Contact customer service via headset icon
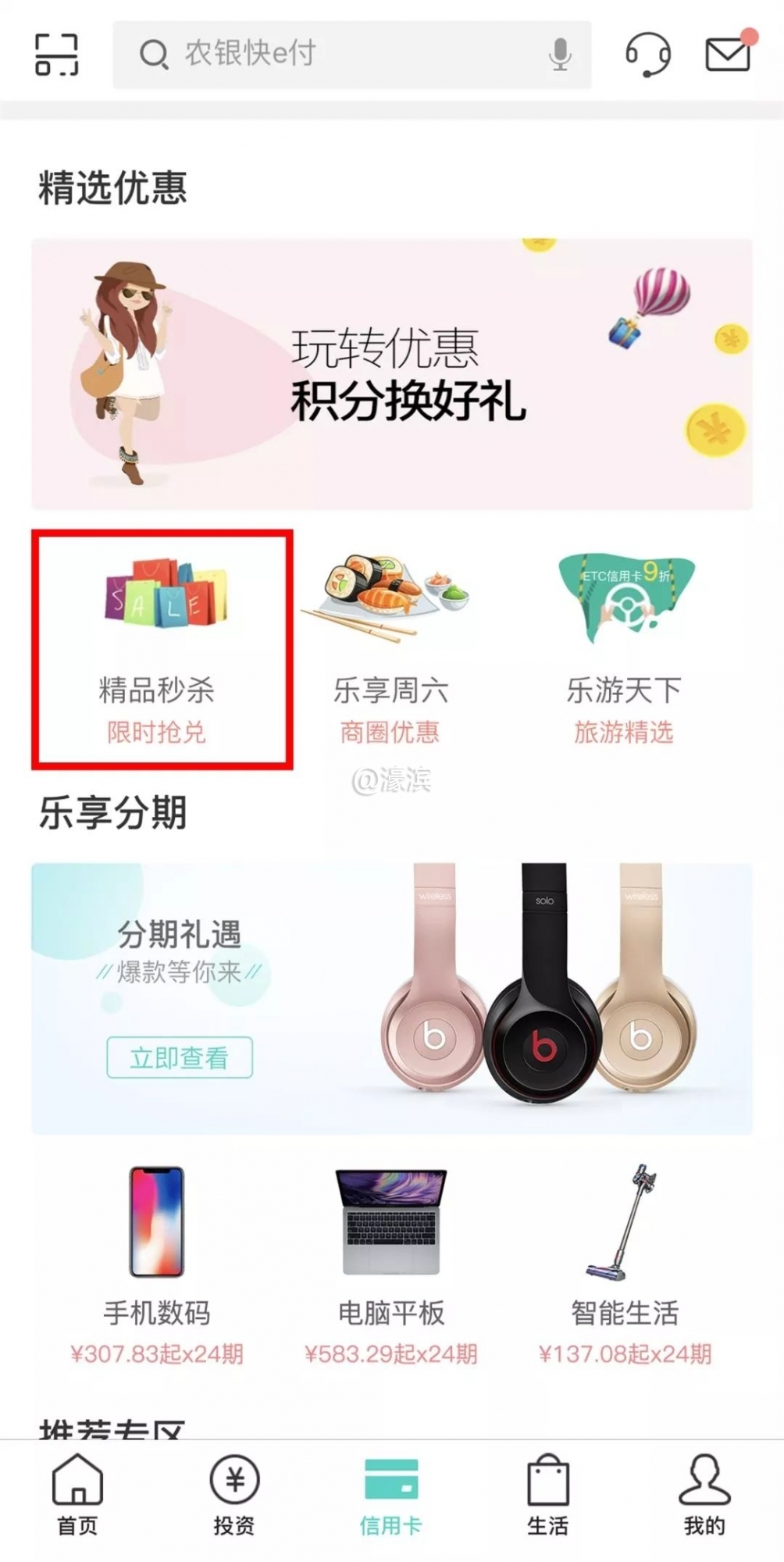The height and width of the screenshot is (1562, 784). 647,55
